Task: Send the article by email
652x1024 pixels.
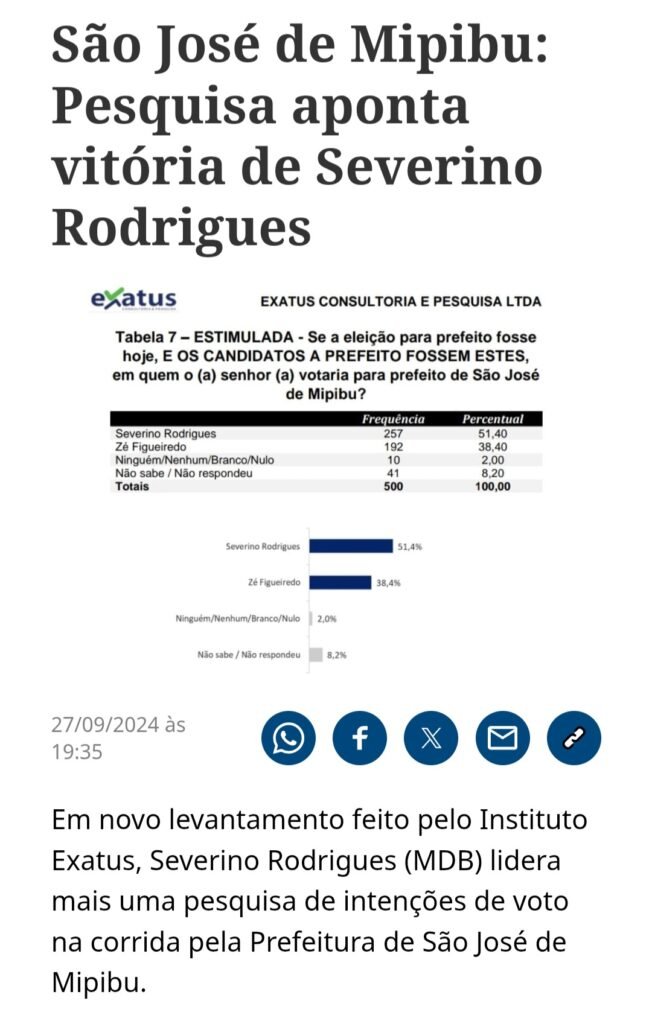Action: pyautogui.click(x=502, y=739)
